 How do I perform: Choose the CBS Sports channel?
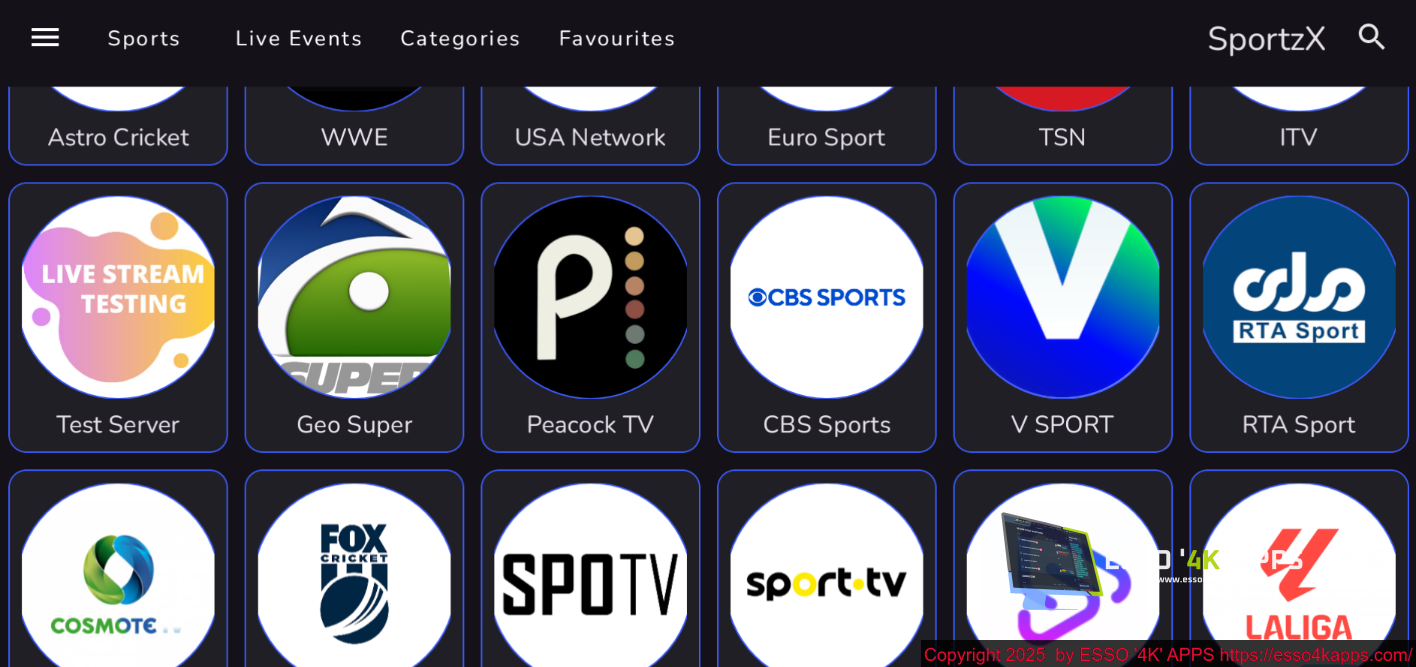click(x=826, y=317)
